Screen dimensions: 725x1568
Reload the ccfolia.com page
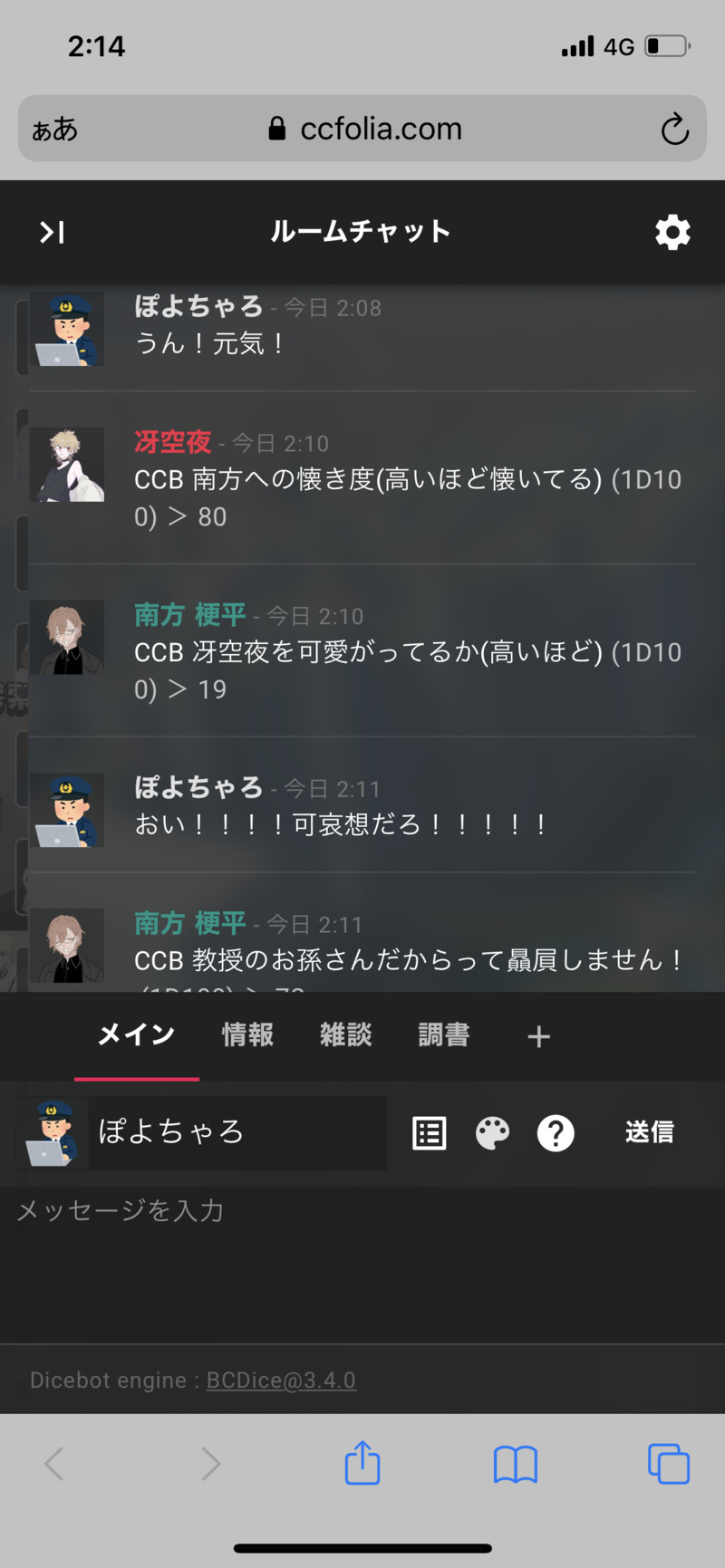[x=674, y=130]
